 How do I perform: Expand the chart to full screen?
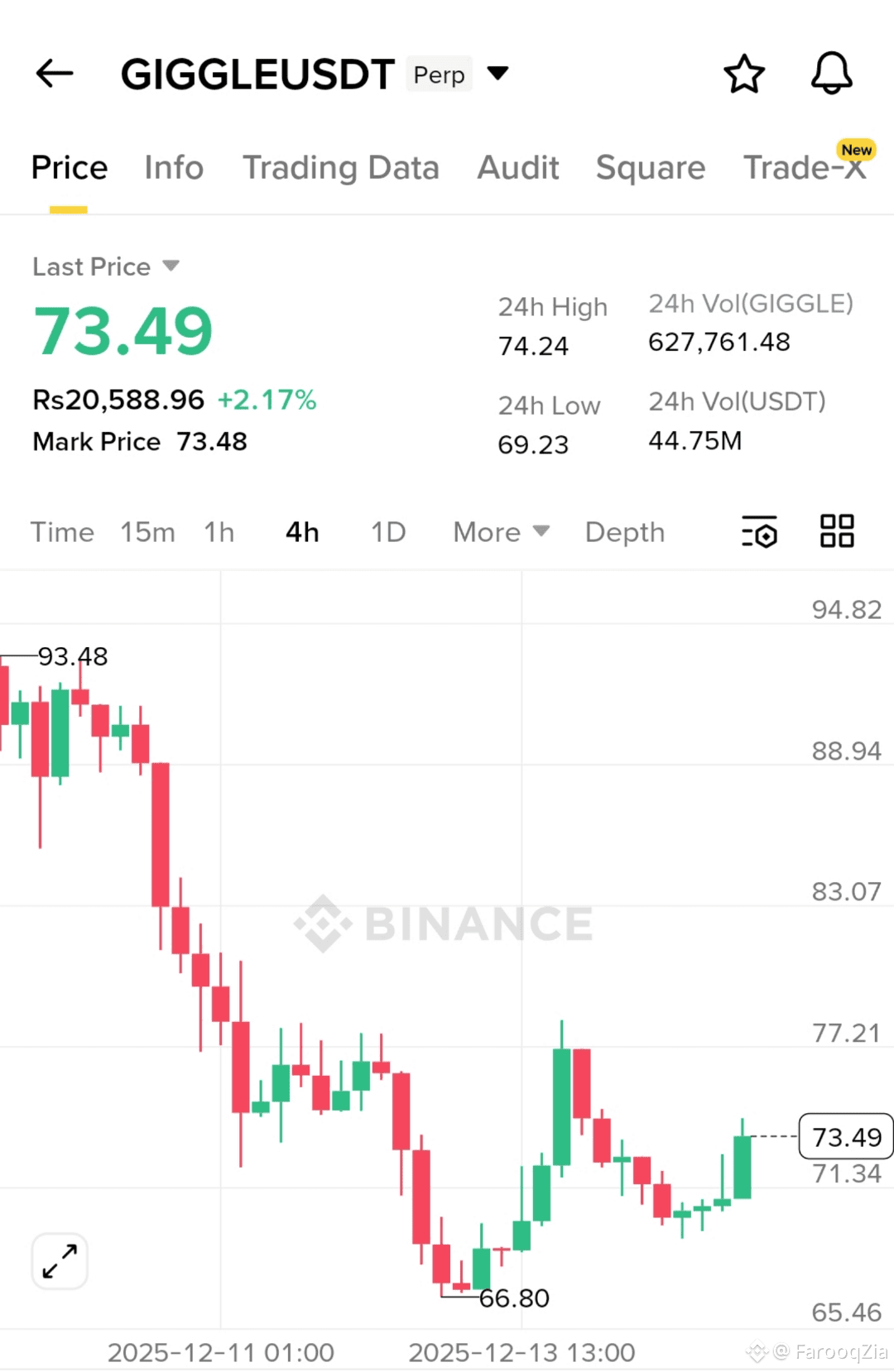click(x=60, y=1261)
